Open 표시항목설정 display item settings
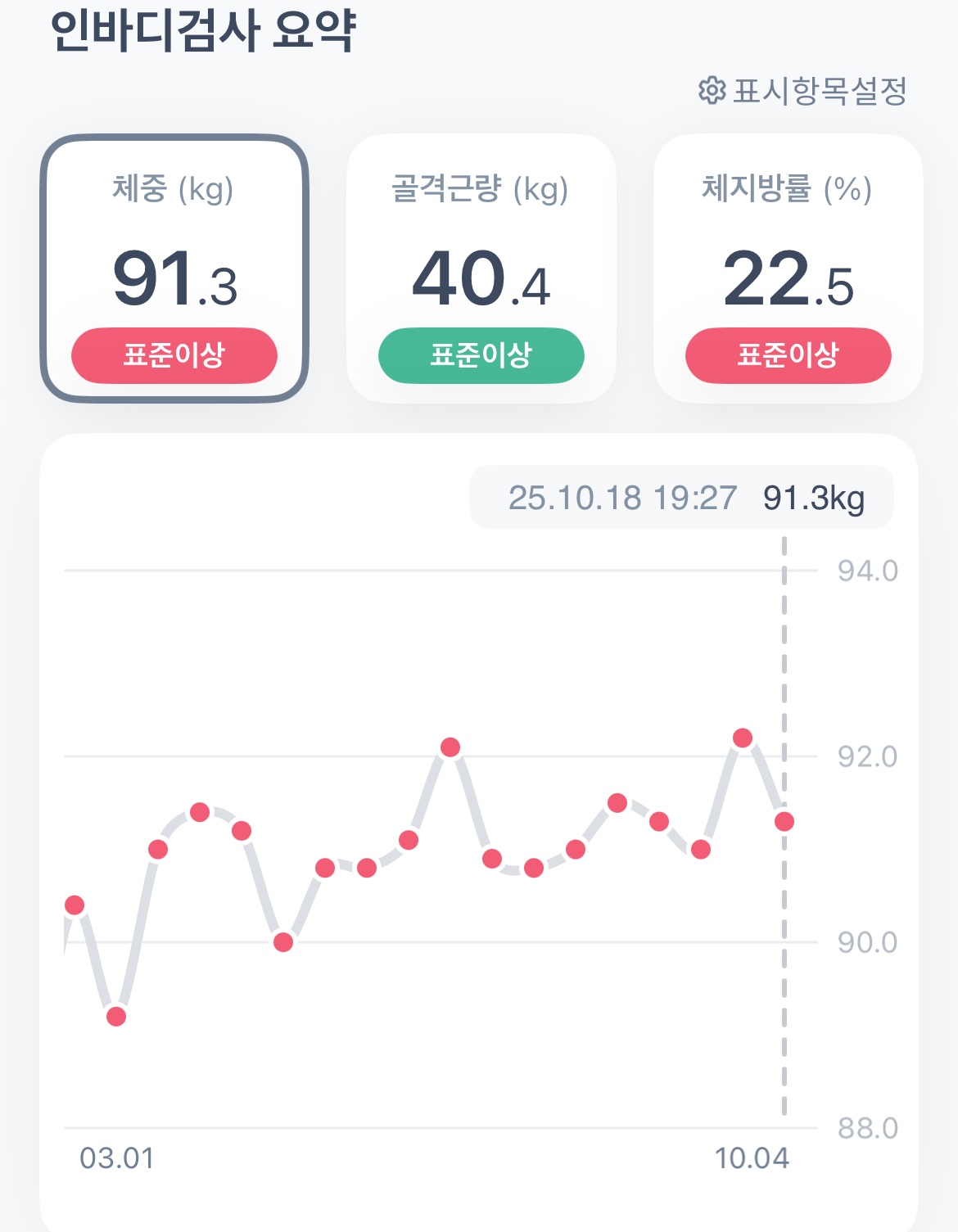The height and width of the screenshot is (1232, 958). [802, 90]
